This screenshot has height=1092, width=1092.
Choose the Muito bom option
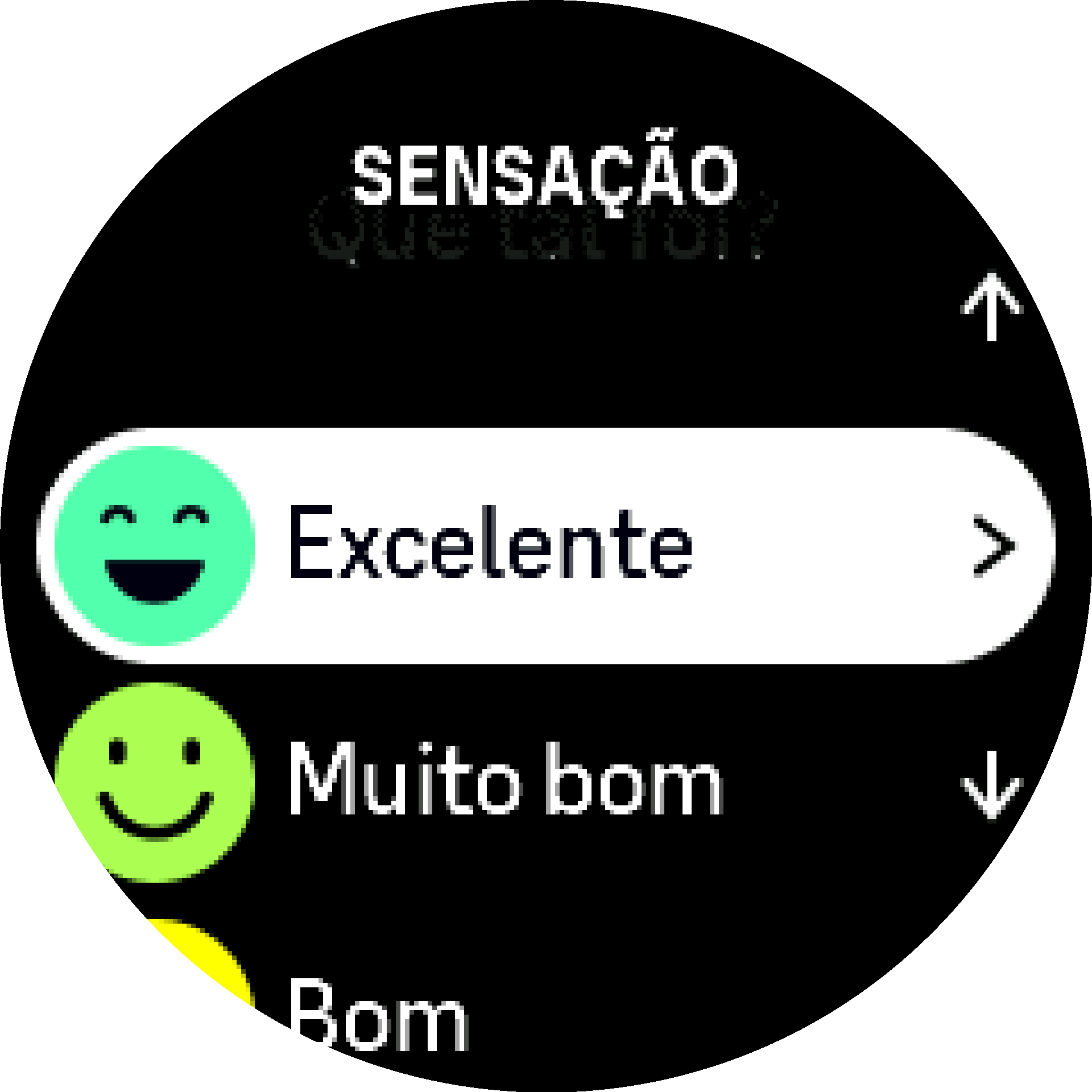pyautogui.click(x=505, y=779)
